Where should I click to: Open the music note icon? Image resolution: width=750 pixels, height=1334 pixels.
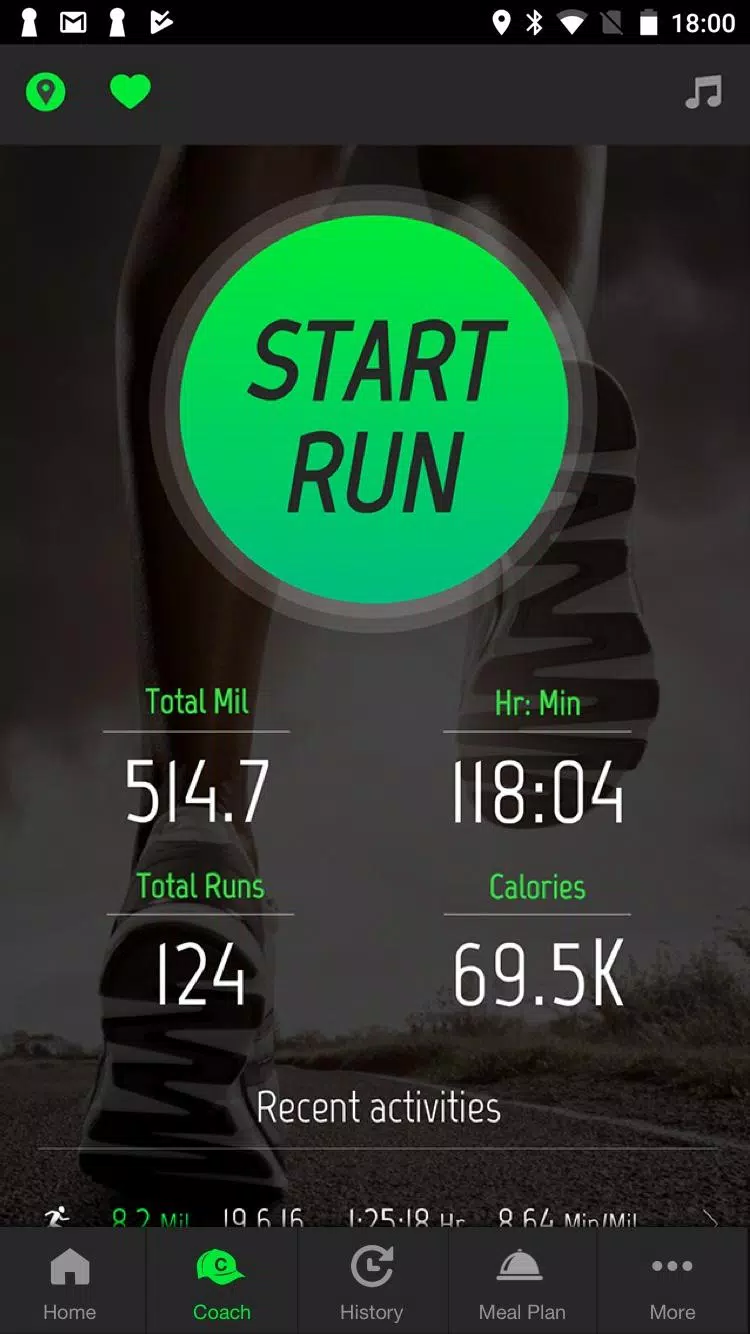(x=703, y=93)
